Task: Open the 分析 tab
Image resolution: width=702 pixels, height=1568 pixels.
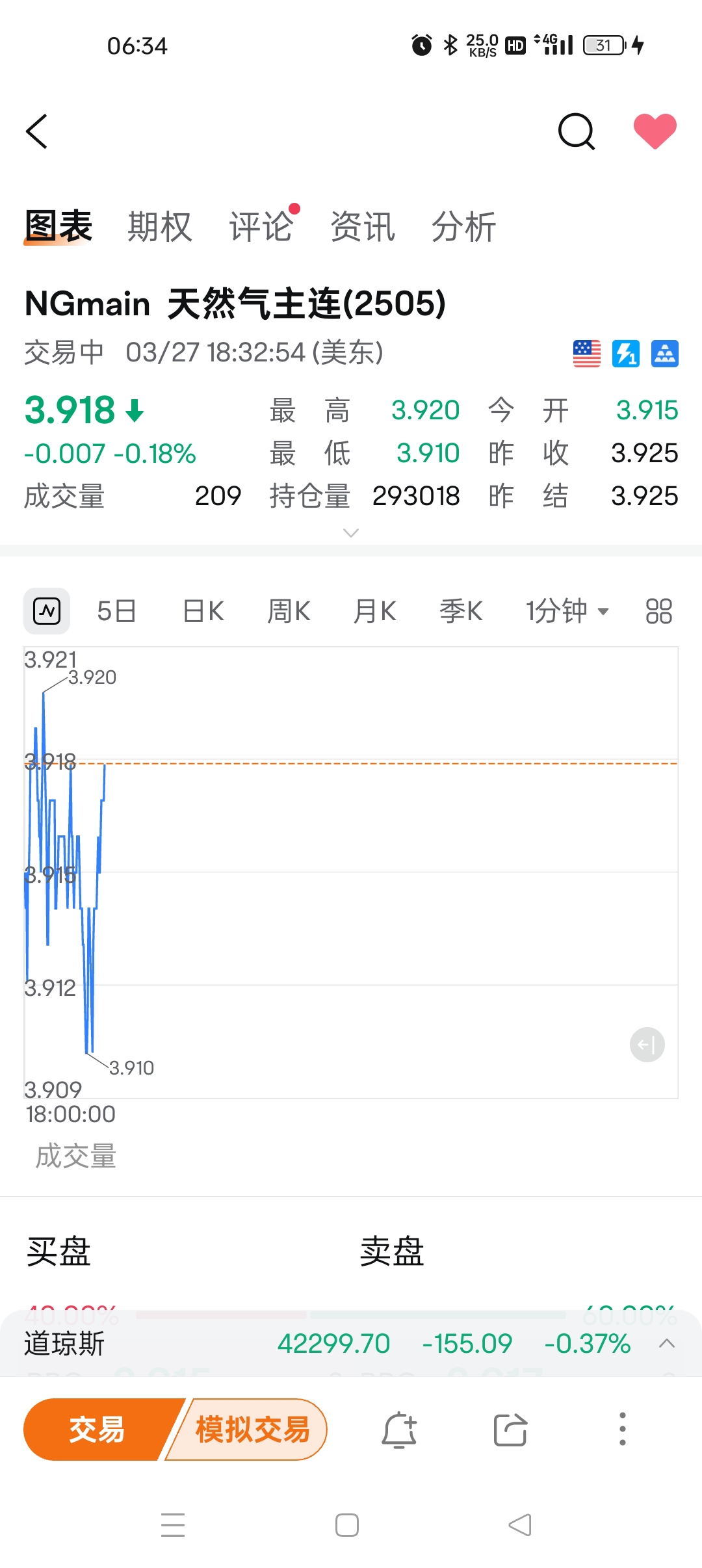Action: click(464, 227)
